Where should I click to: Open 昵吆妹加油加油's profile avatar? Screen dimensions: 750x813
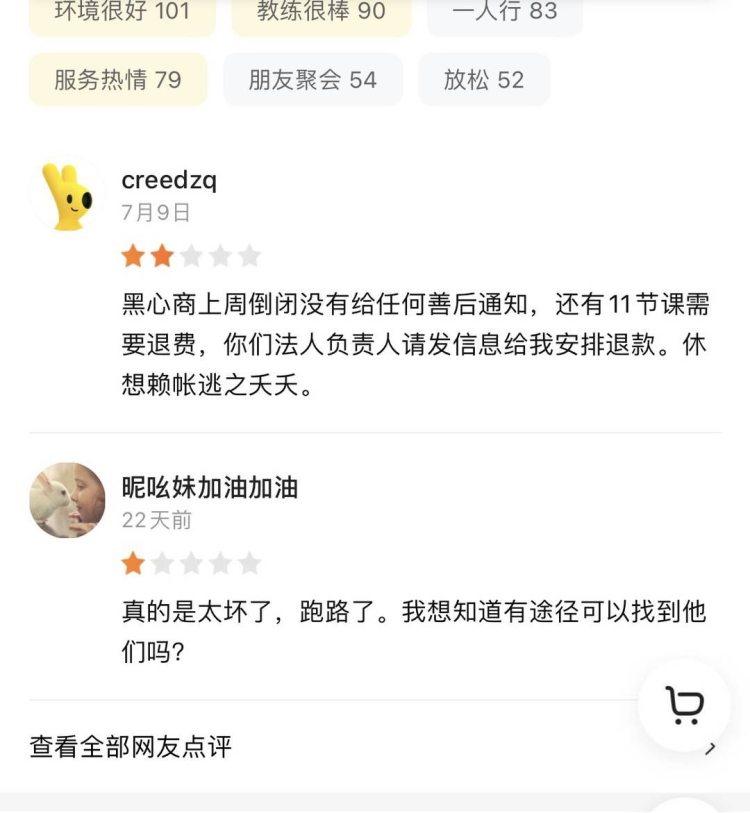67,500
